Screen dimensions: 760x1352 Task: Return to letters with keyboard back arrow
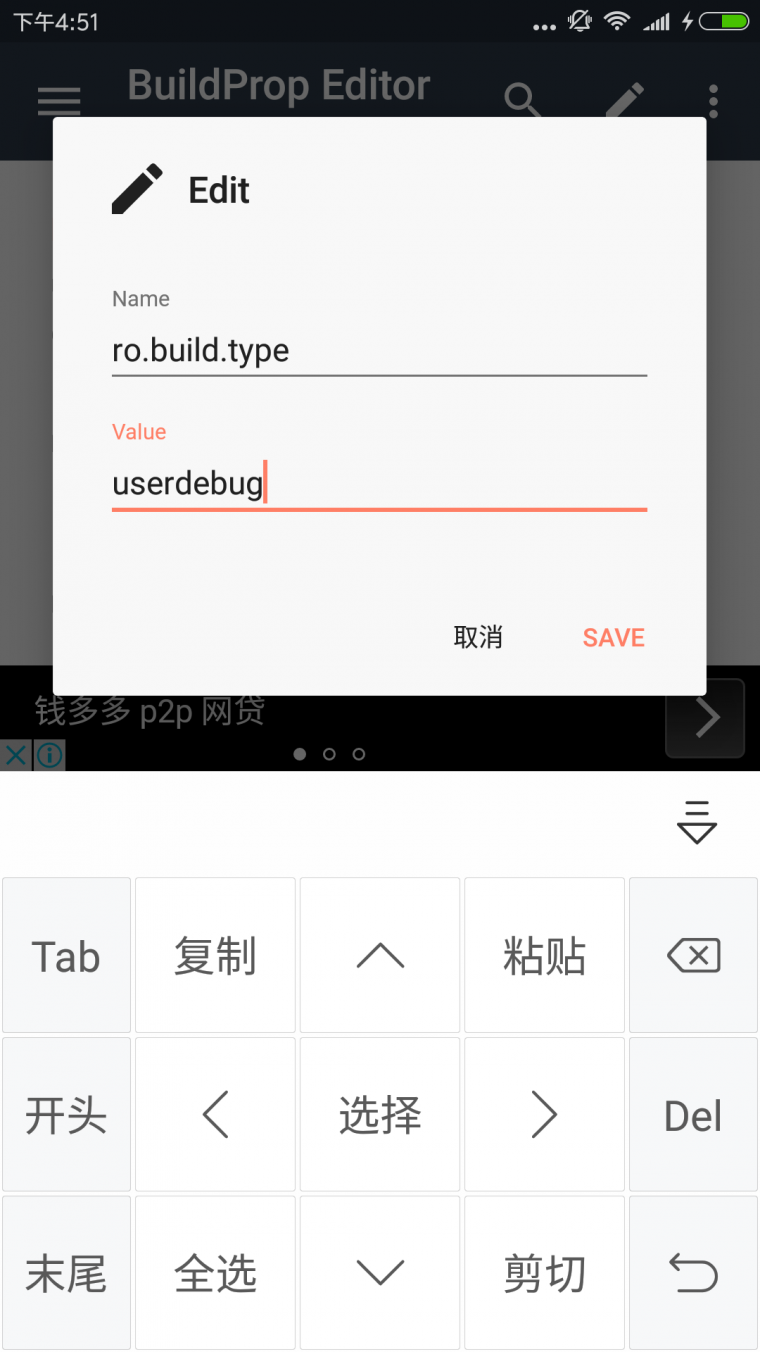[x=693, y=1274]
